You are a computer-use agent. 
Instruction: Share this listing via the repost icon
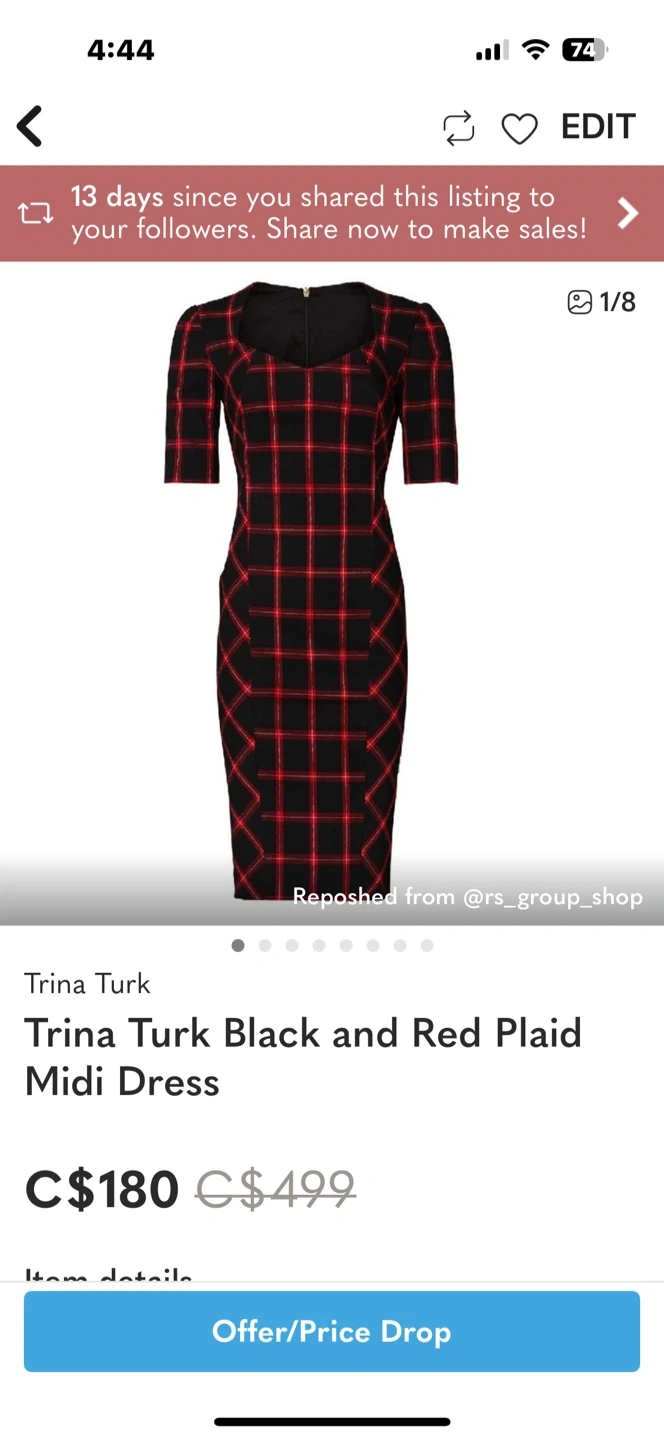point(458,128)
